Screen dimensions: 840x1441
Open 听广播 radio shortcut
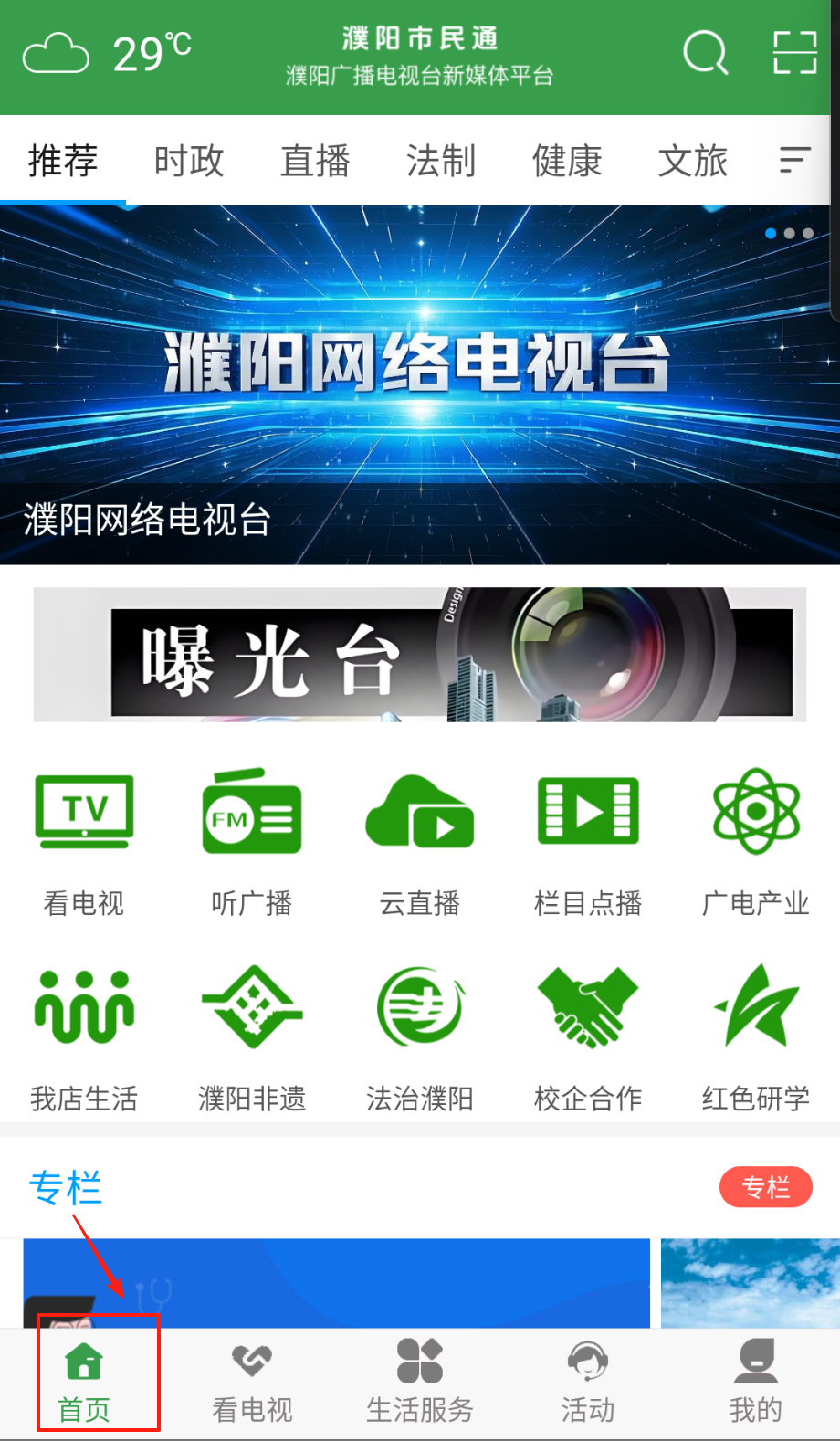[252, 840]
